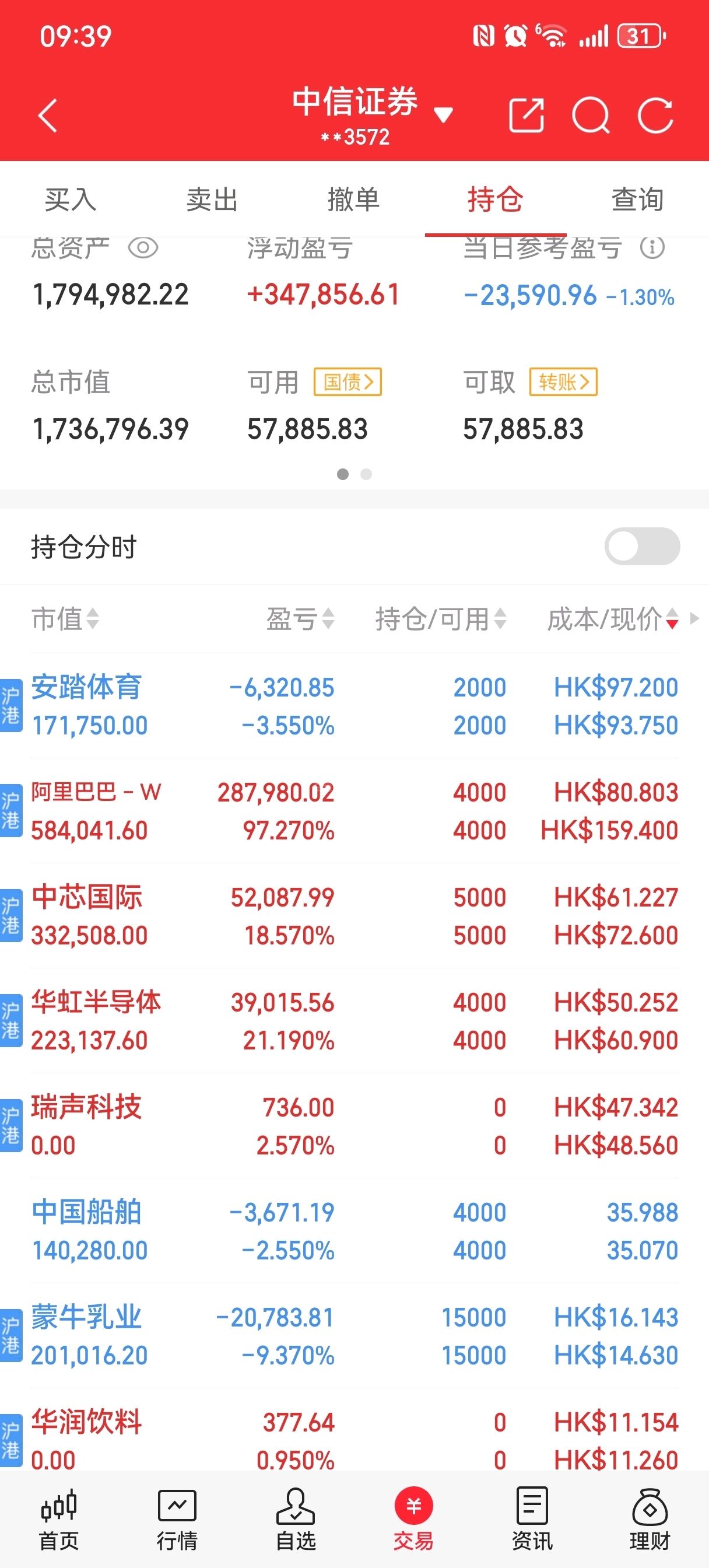Screen dimensions: 709x1568
Task: Tap the 国债 button next to 可用
Action: click(x=348, y=381)
